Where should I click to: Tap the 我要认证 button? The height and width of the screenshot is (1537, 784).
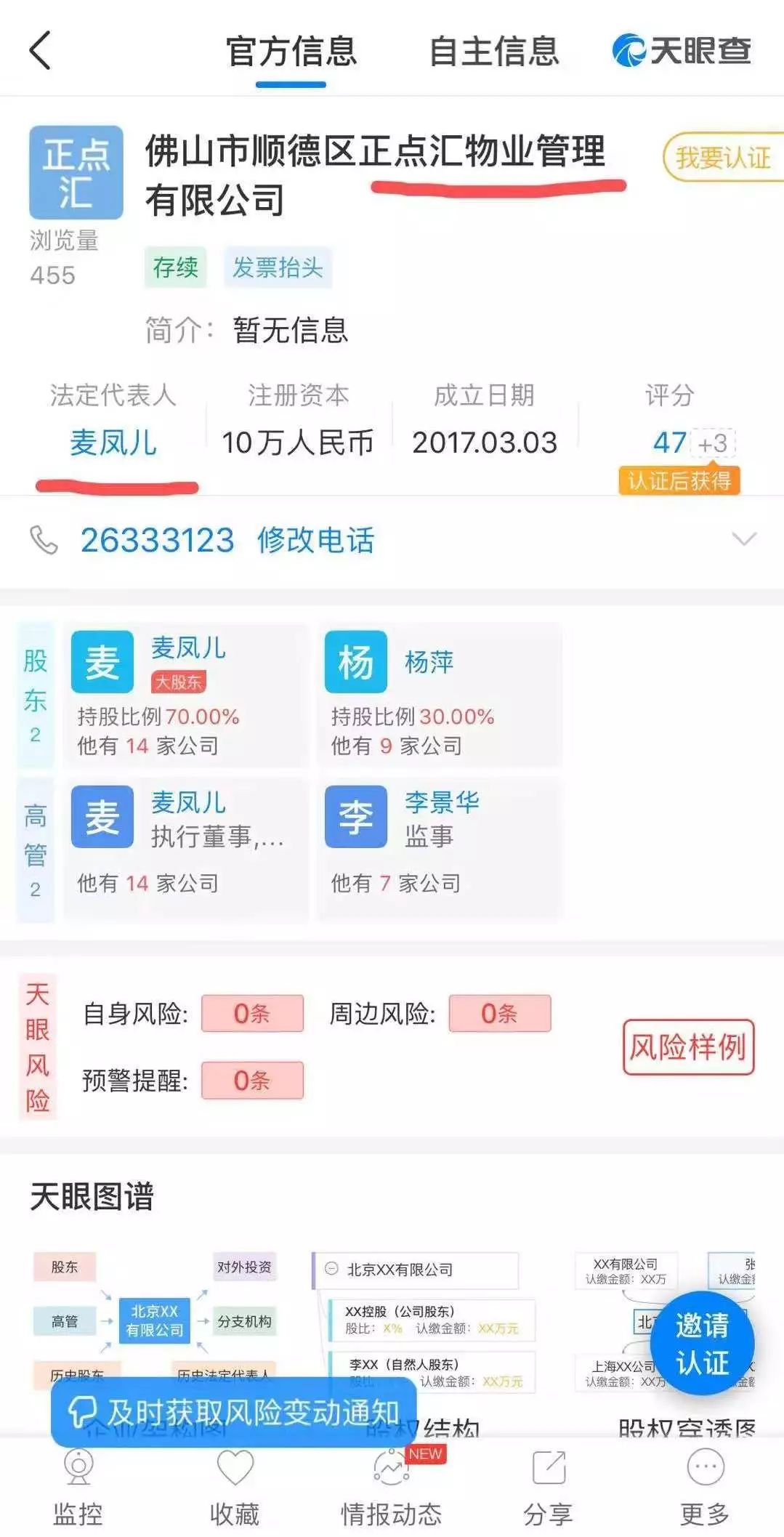pyautogui.click(x=722, y=157)
